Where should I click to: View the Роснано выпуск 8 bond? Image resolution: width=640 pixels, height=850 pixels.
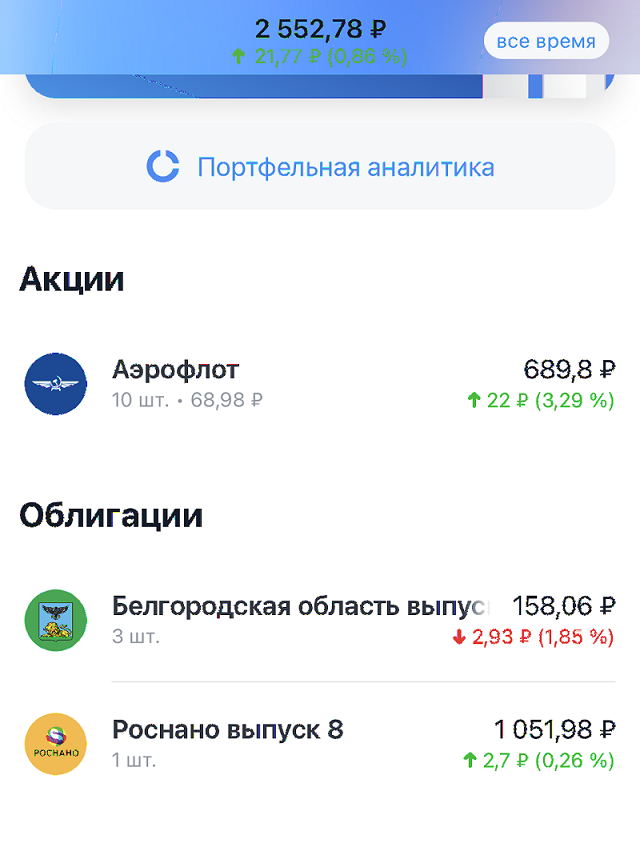(x=320, y=744)
